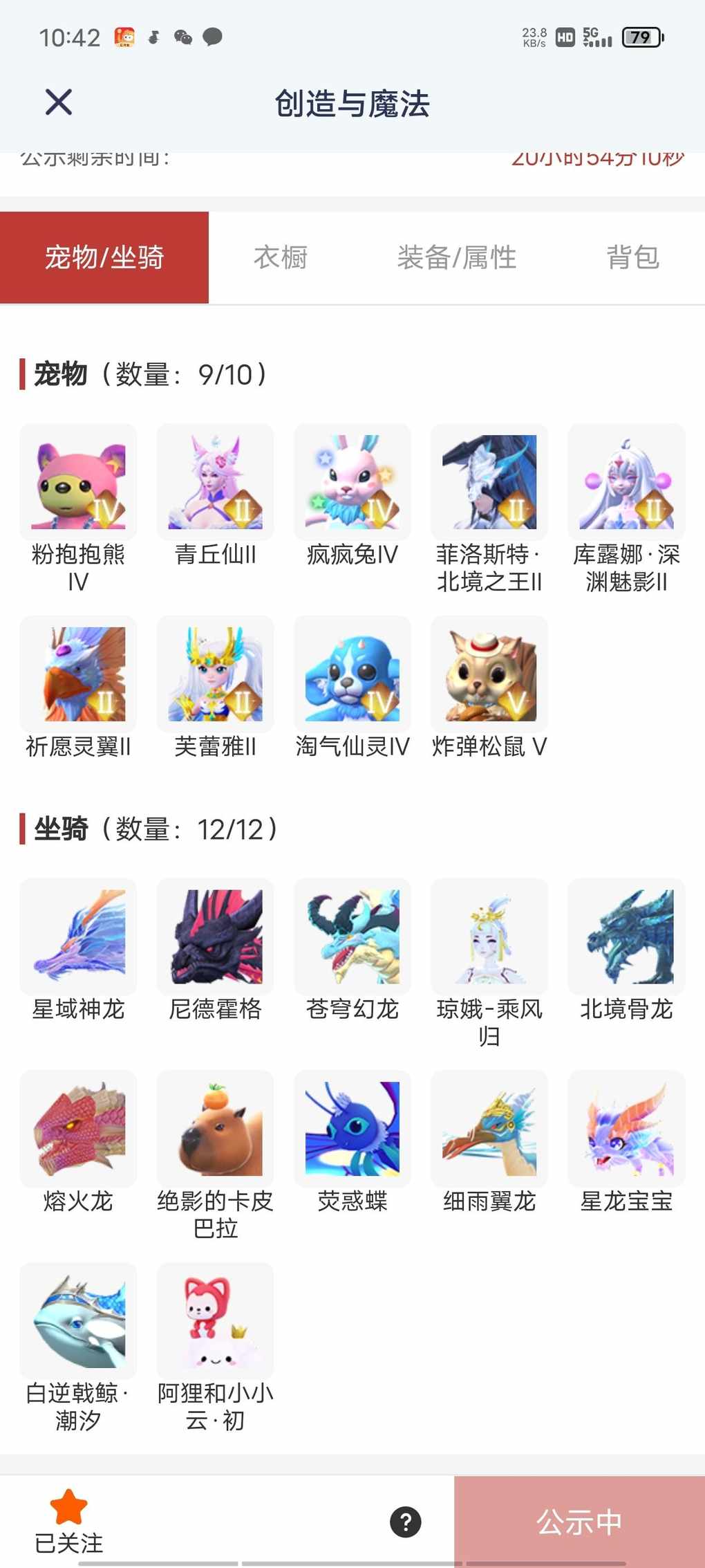
Task: Open pet 青丘仙II details
Action: tap(215, 482)
